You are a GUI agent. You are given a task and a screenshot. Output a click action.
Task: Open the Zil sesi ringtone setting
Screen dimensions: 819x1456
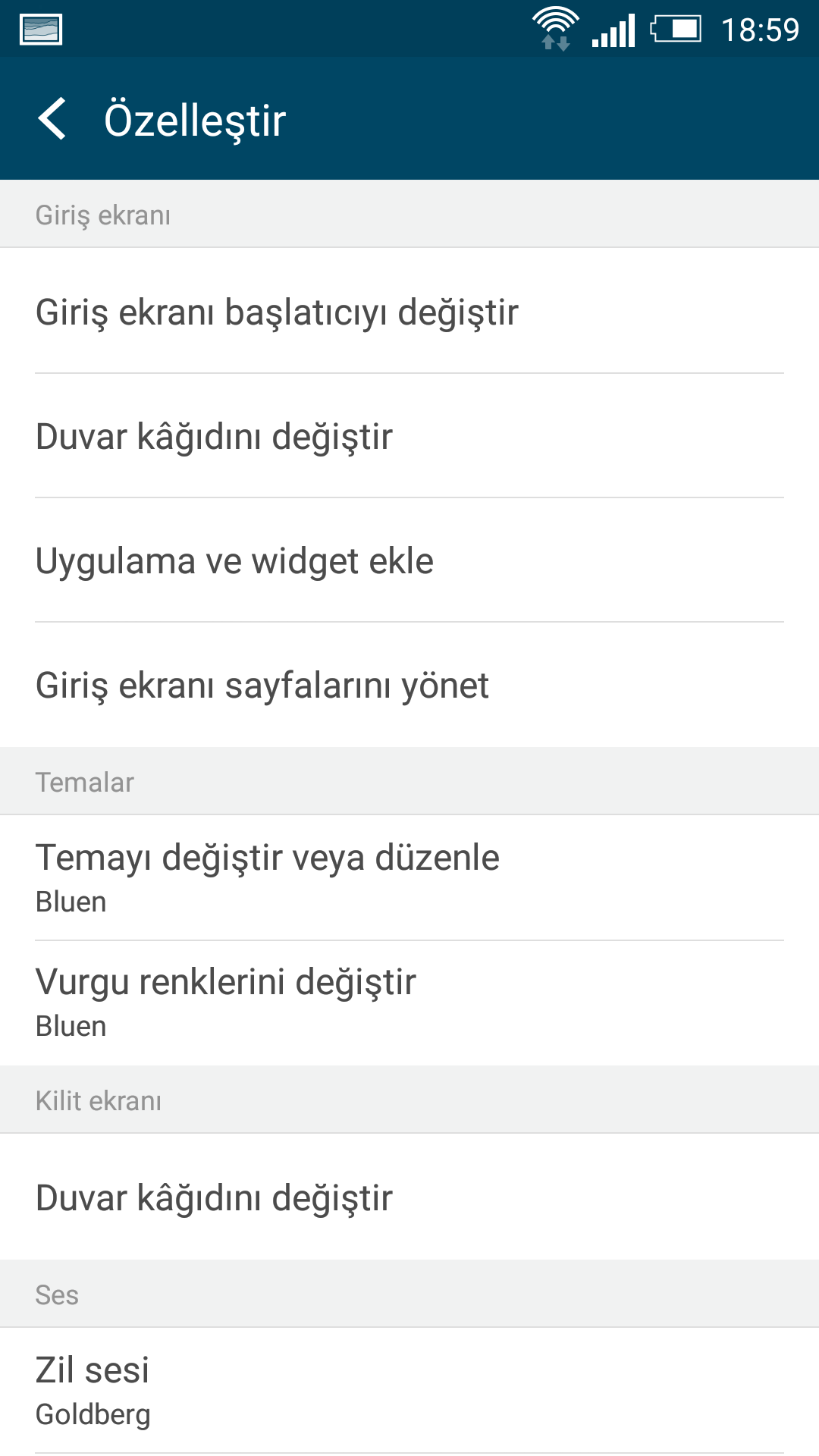coord(409,1391)
